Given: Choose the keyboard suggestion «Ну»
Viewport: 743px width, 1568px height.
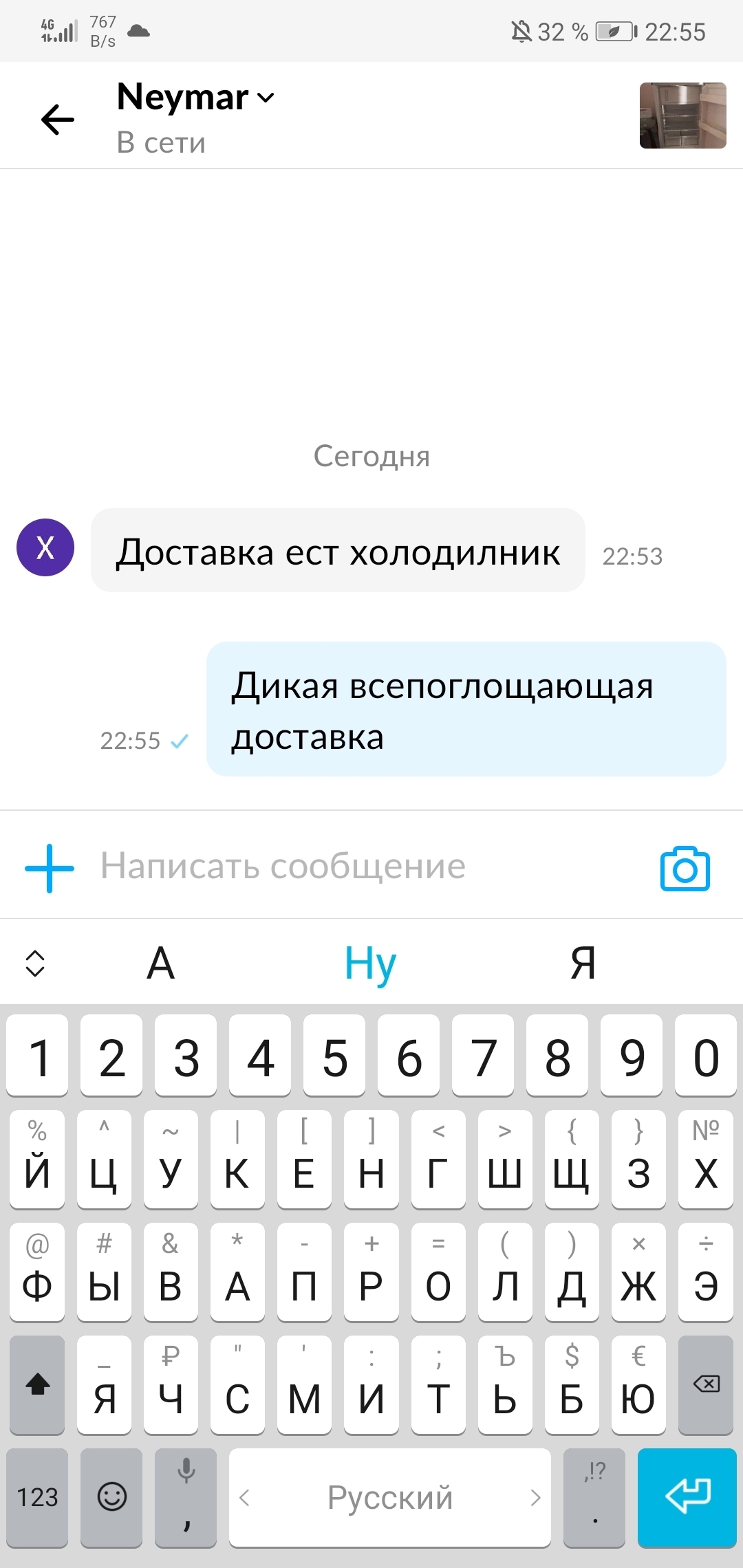Looking at the screenshot, I should pyautogui.click(x=371, y=963).
